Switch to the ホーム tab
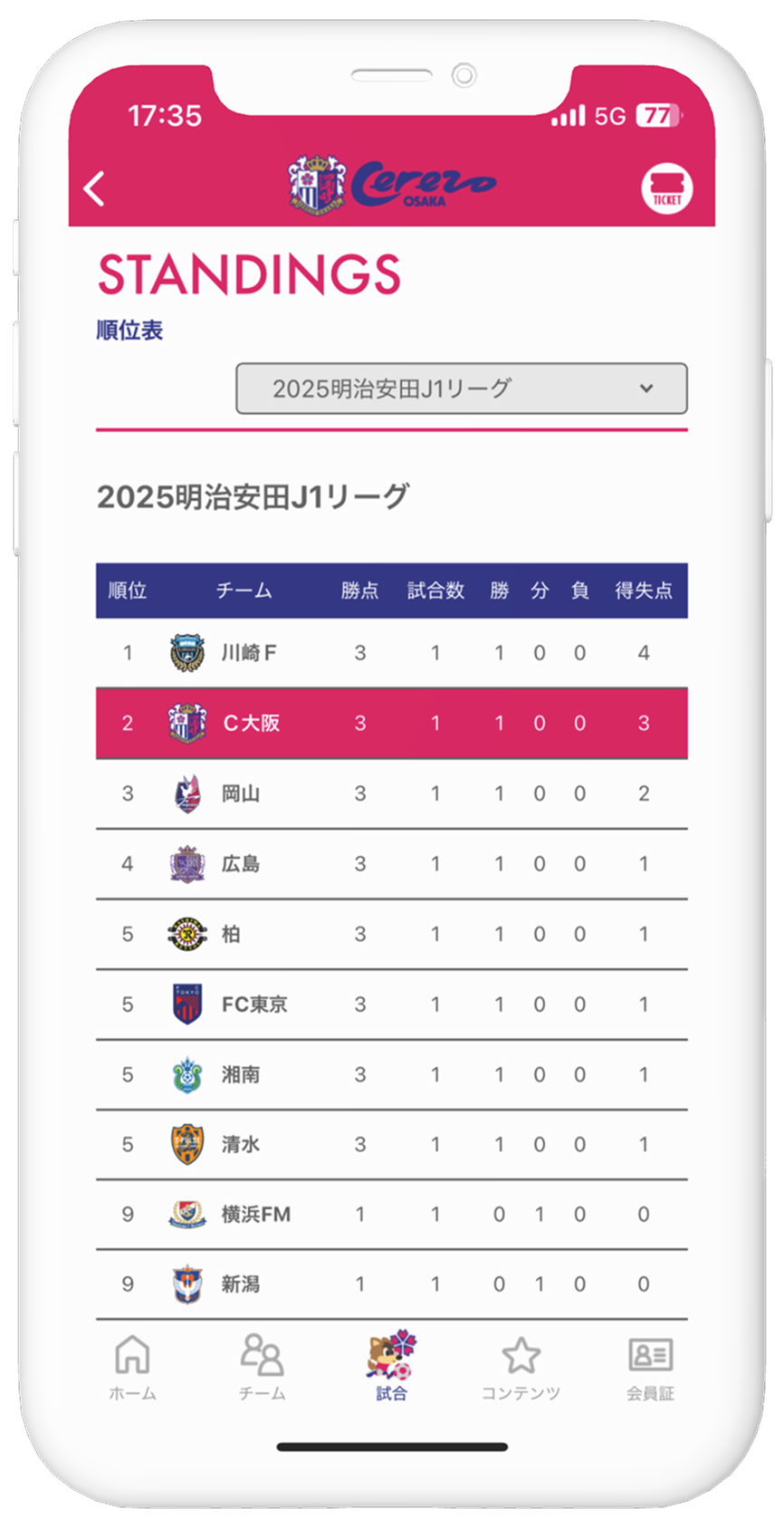This screenshot has height=1529, width=784. point(133,1367)
